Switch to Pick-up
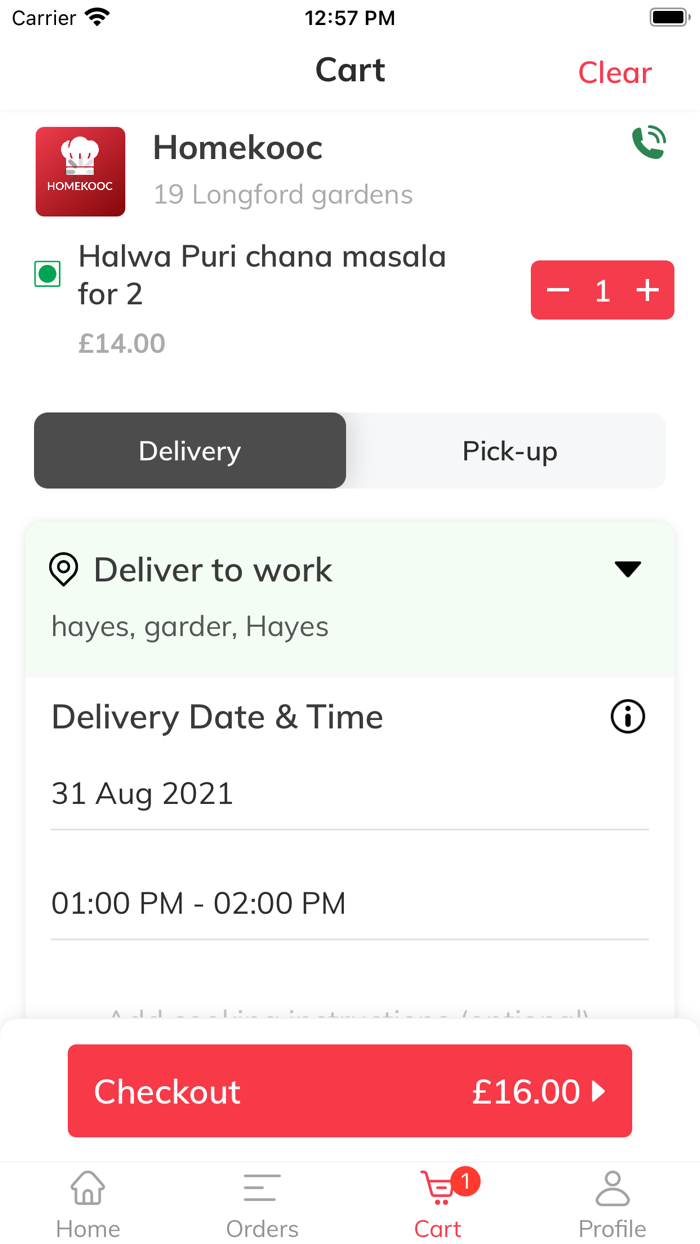This screenshot has width=700, height=1244. tap(509, 451)
